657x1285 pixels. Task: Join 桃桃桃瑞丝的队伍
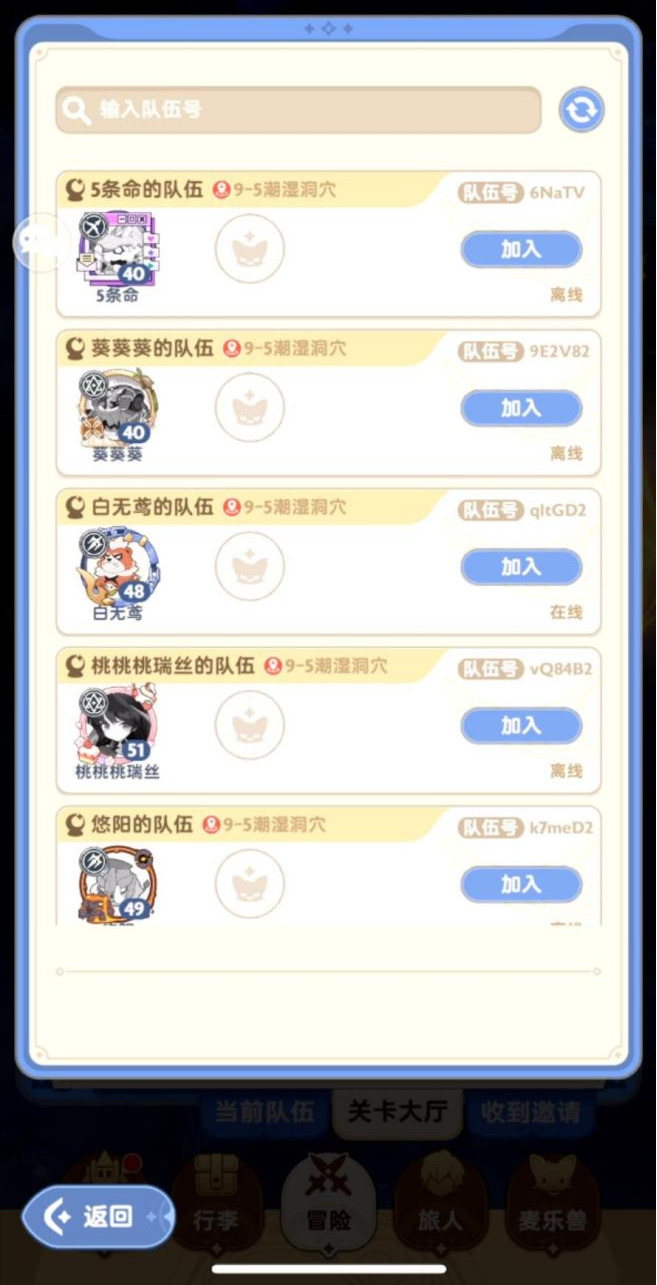point(520,726)
